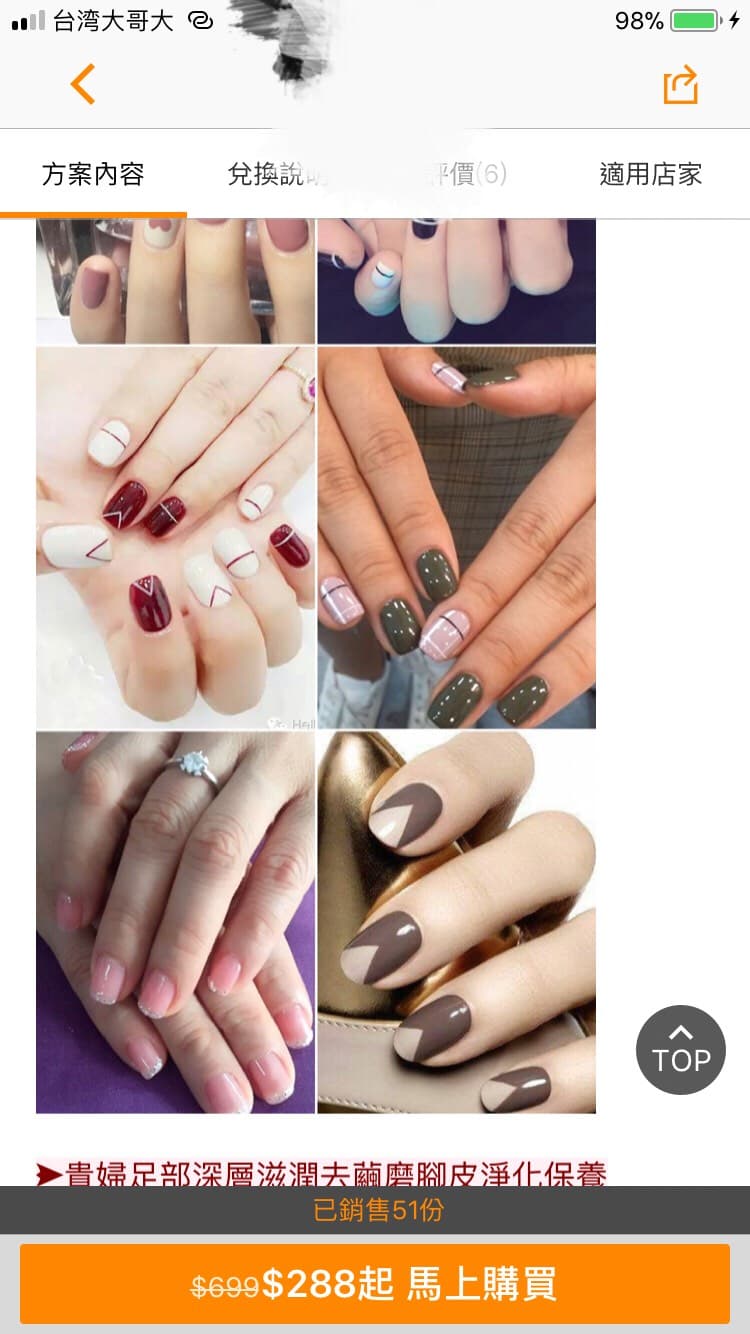Open the 評價(6) reviews tab
The image size is (750, 1334).
[x=466, y=174]
